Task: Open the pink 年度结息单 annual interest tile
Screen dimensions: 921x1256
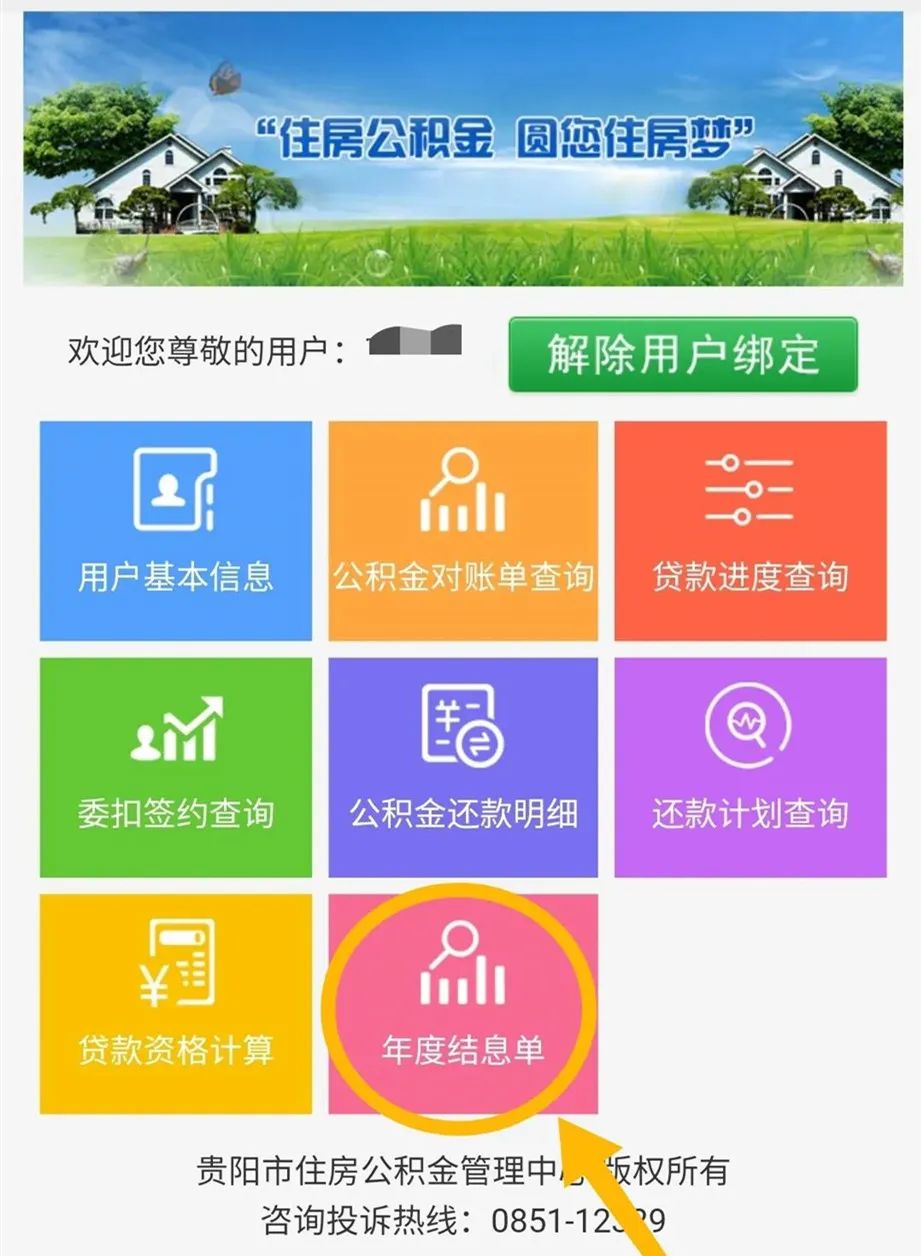Action: click(x=462, y=1000)
